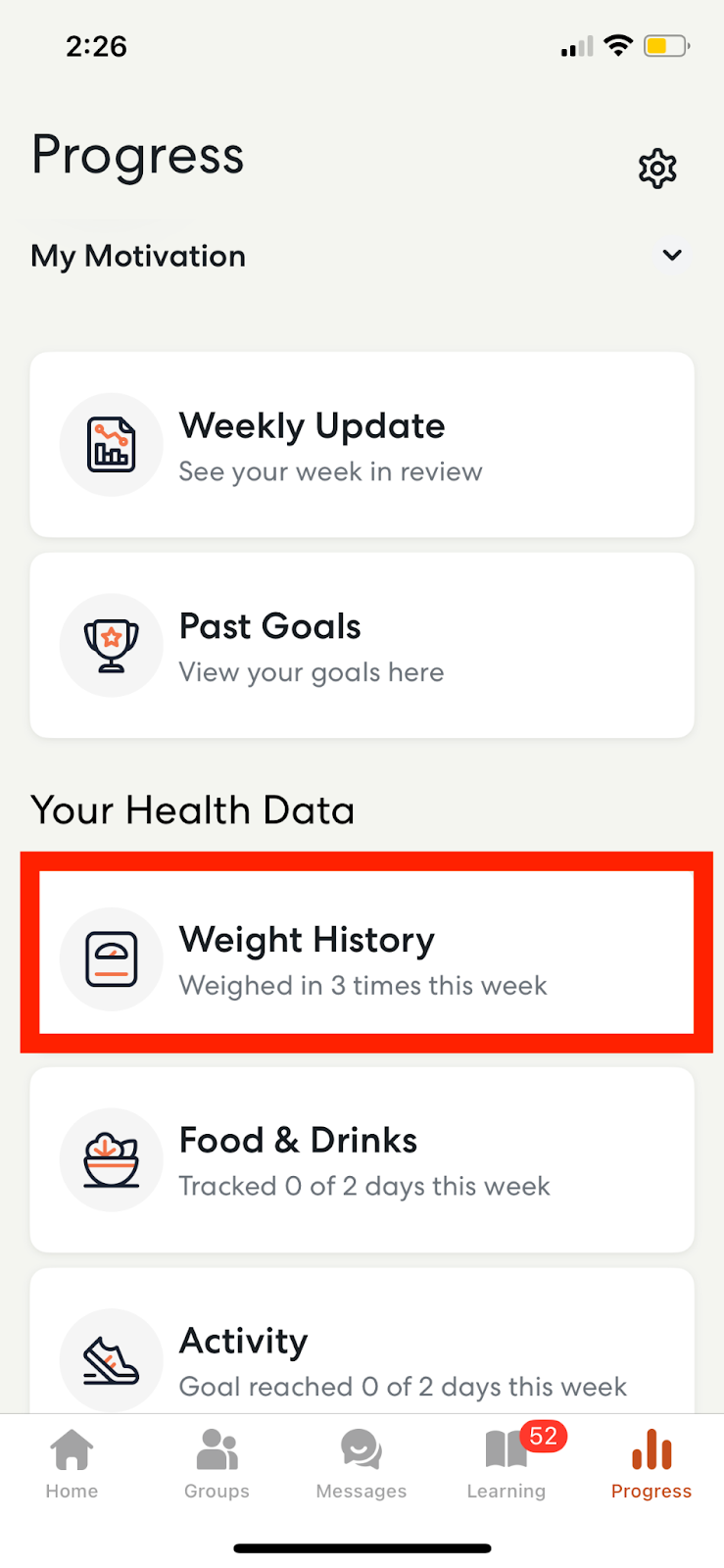Go to the Home tab
Viewport: 724px width, 1568px height.
[x=72, y=1464]
